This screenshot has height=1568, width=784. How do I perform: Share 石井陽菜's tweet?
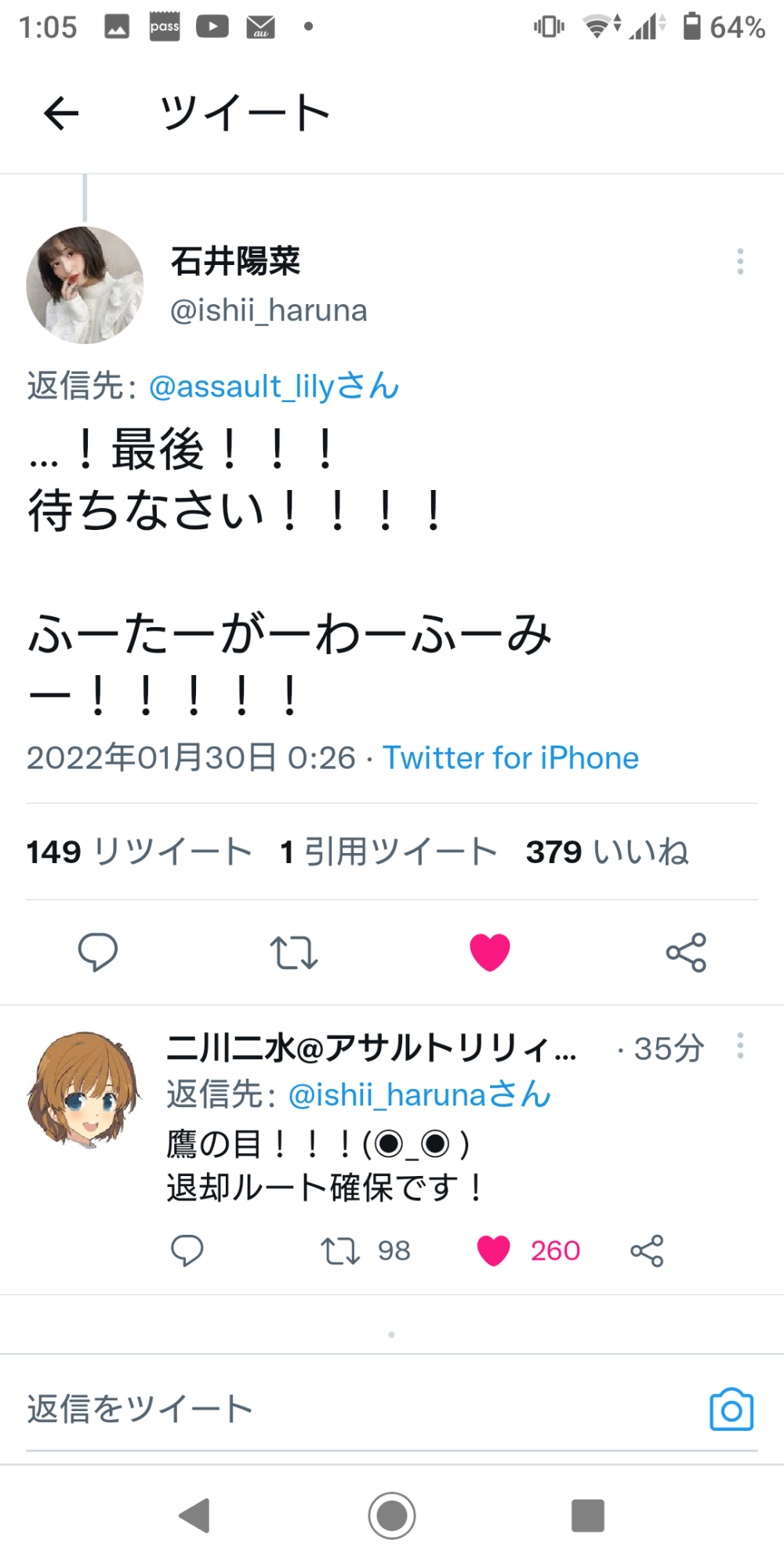(686, 953)
